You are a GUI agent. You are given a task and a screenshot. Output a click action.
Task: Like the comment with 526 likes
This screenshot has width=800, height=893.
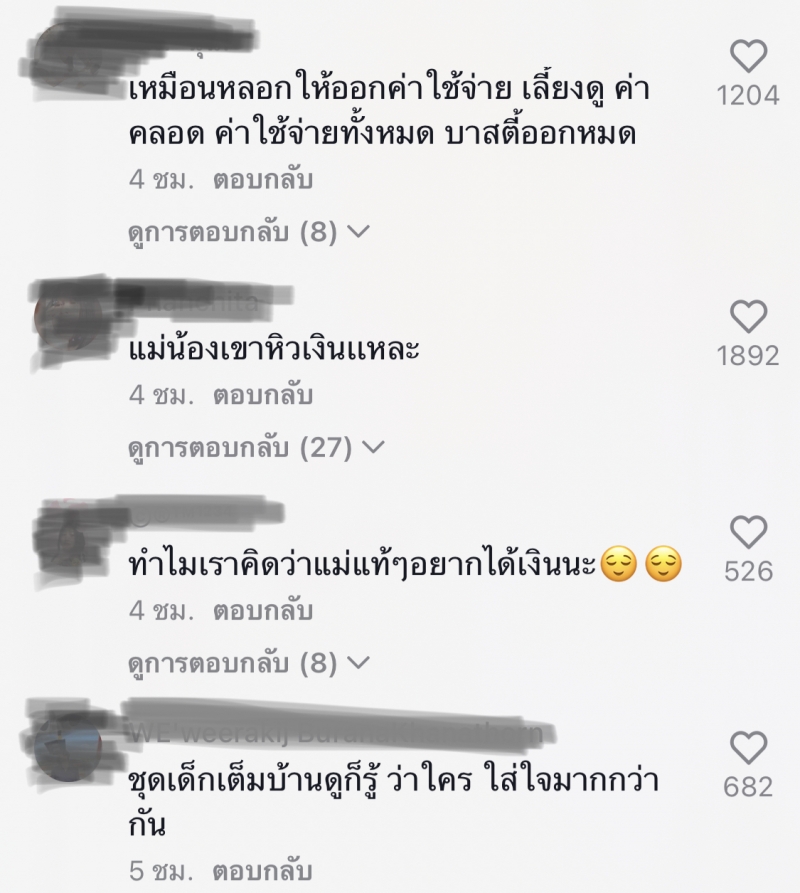pyautogui.click(x=748, y=532)
